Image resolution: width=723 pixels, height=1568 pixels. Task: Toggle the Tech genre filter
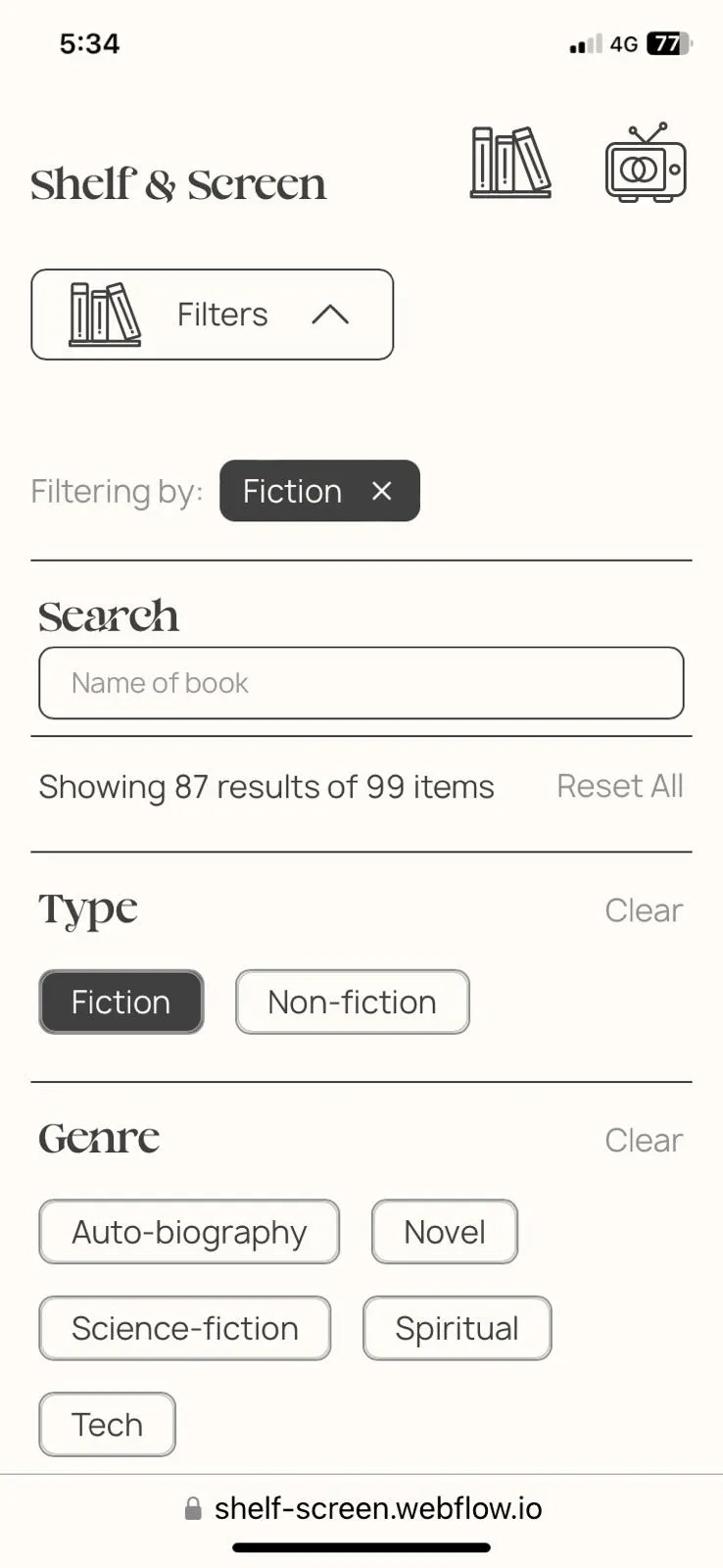106,1424
